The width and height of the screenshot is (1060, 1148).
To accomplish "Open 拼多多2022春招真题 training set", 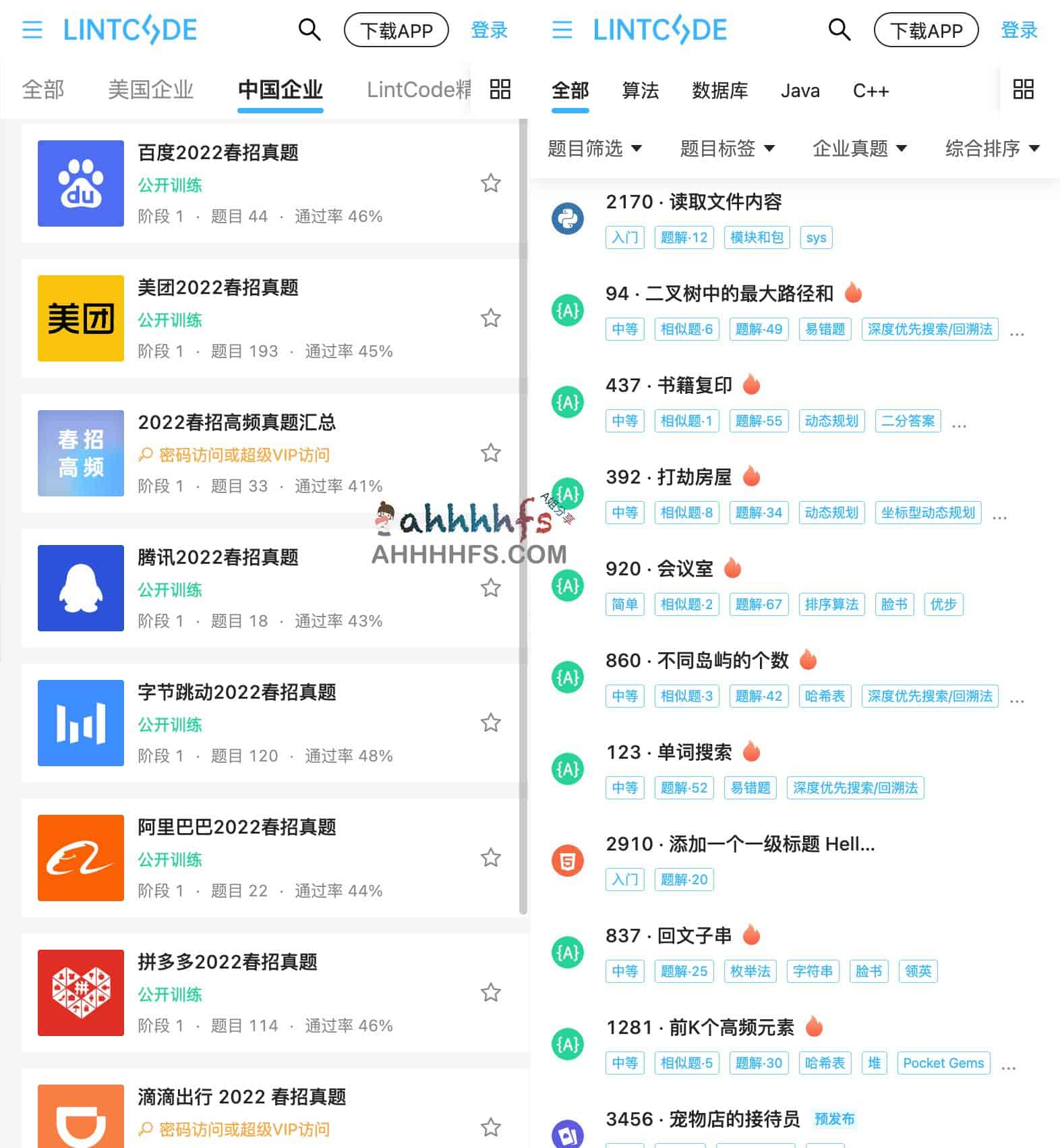I will click(227, 963).
